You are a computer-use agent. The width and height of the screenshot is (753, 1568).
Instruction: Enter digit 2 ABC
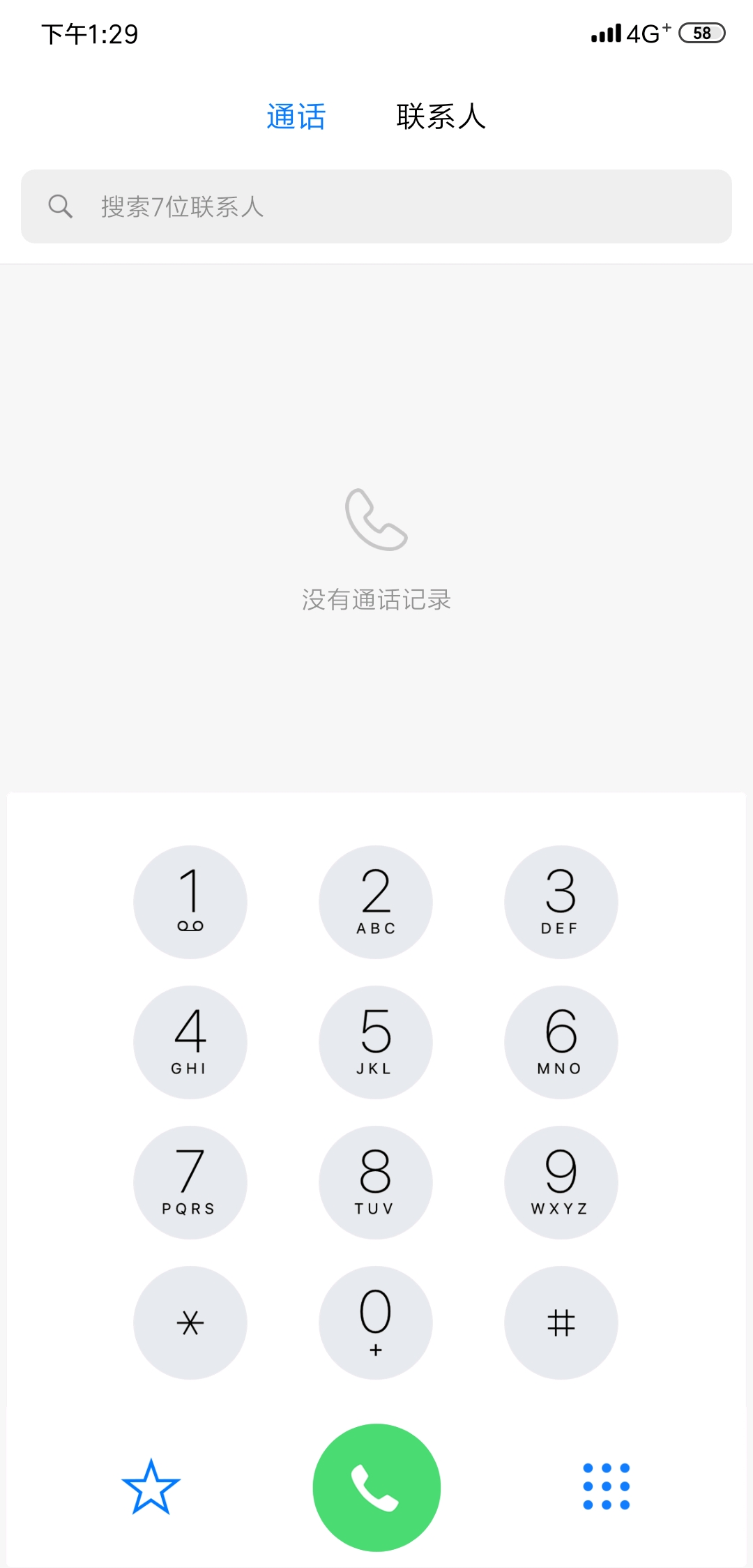376,902
